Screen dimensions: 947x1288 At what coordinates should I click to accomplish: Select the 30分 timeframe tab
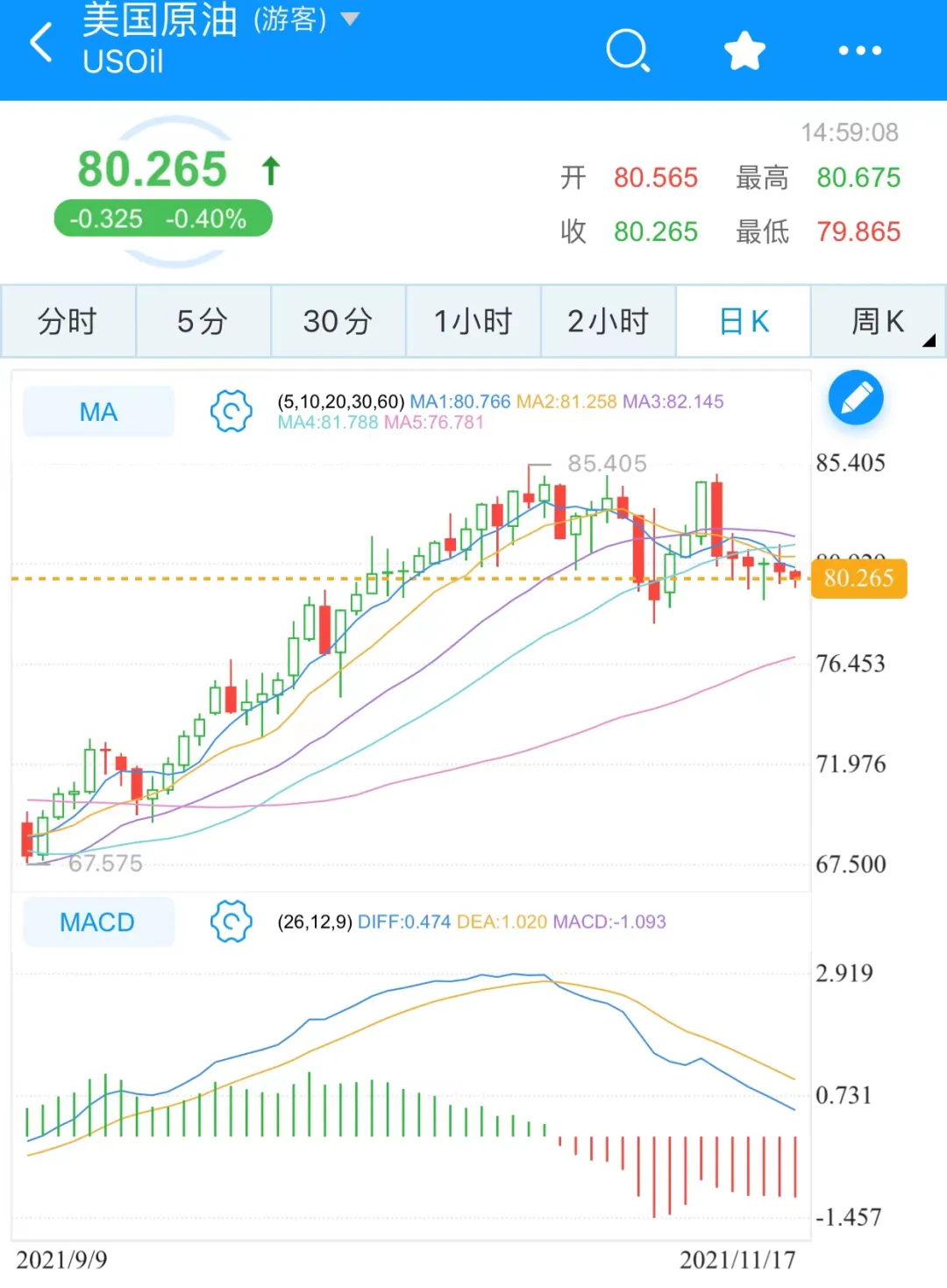point(338,322)
